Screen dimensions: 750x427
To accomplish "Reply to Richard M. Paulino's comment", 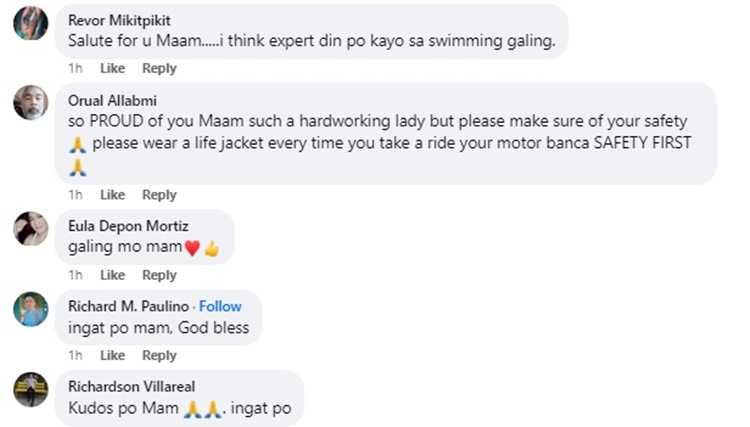I will [159, 355].
